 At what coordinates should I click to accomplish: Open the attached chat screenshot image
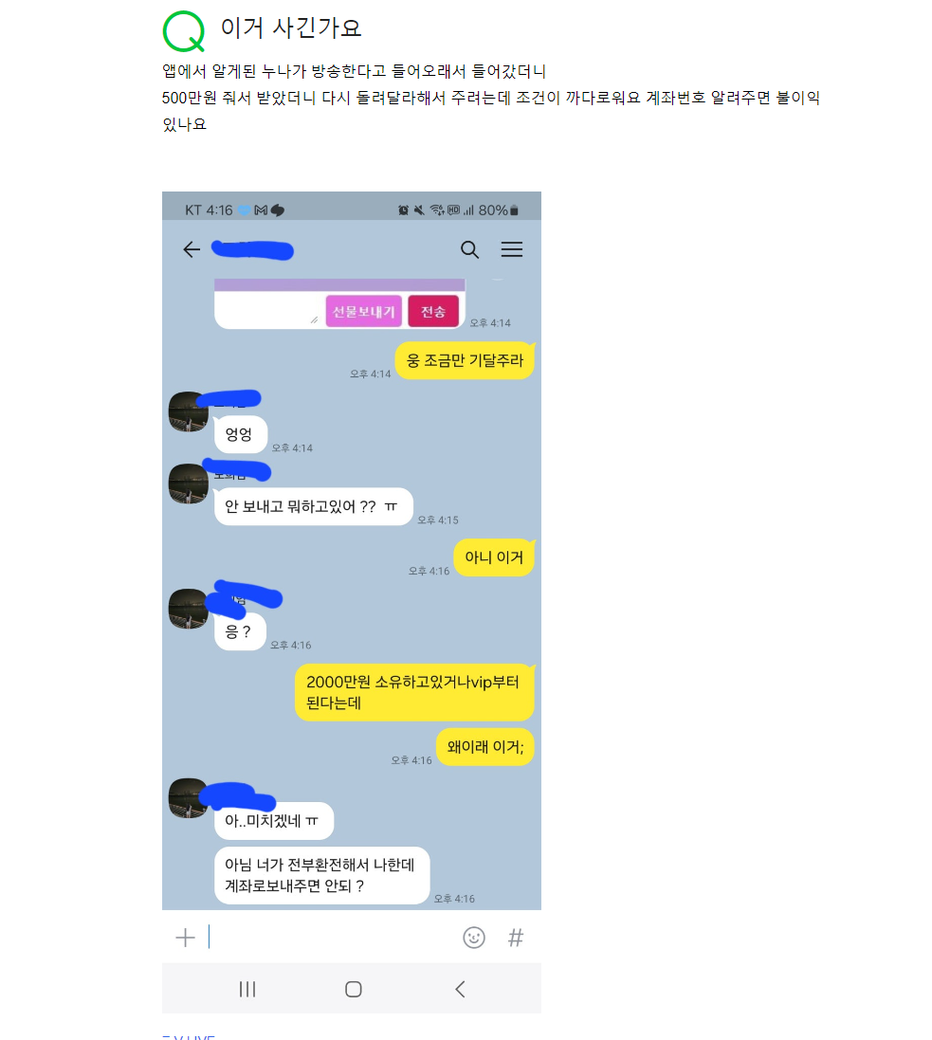click(351, 600)
